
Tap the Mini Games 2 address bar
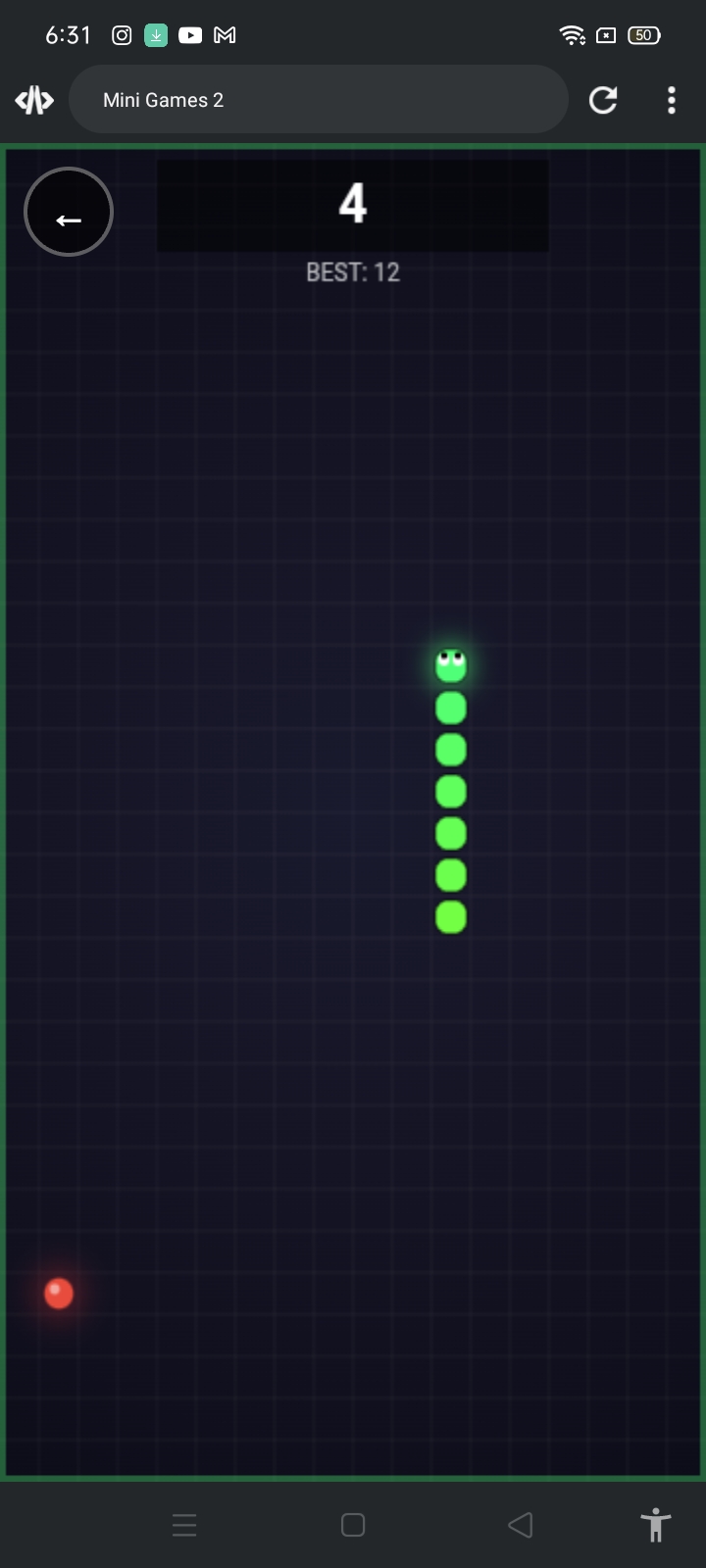pos(319,99)
